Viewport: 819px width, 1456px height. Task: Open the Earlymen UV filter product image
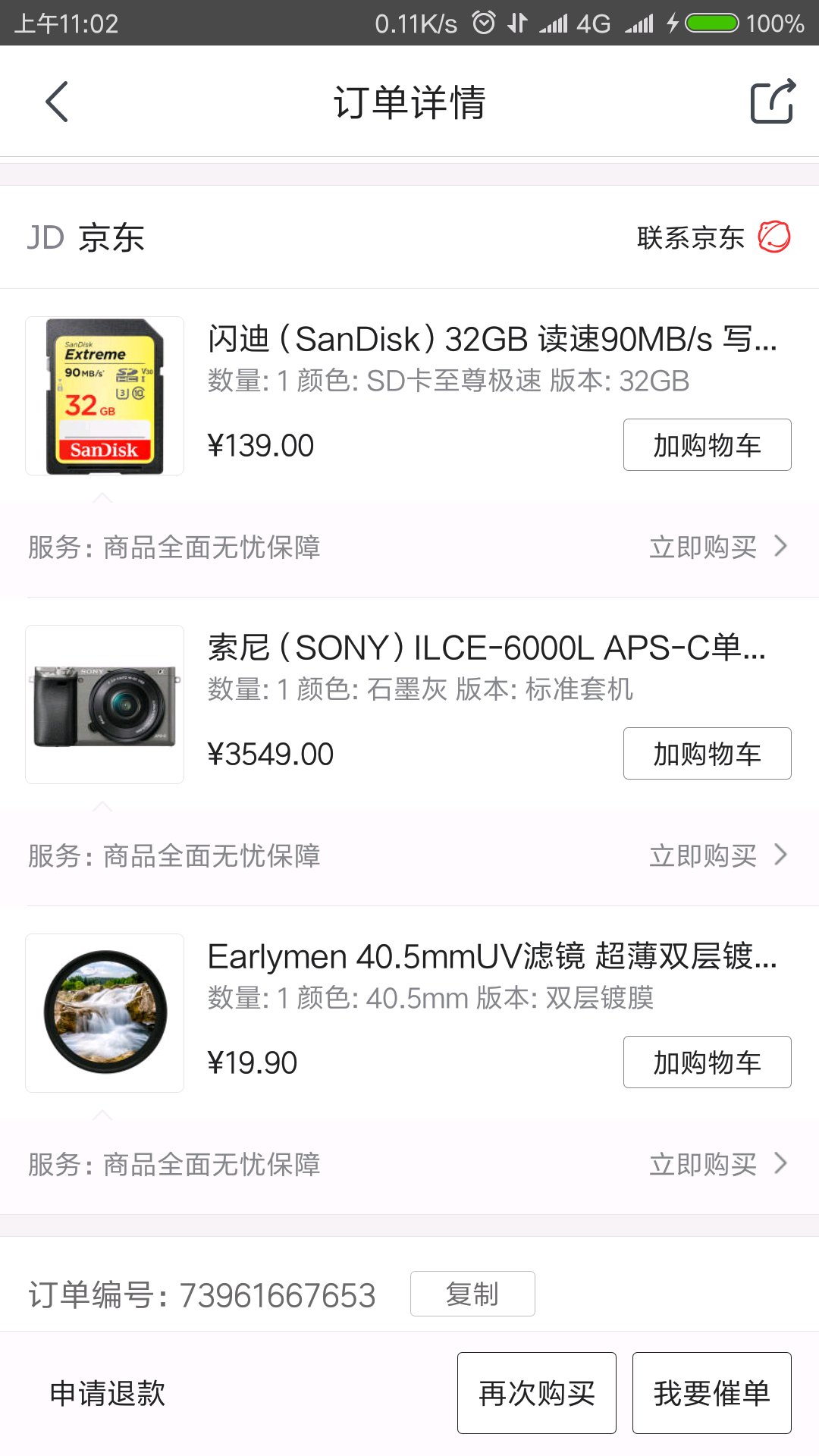(x=105, y=1013)
